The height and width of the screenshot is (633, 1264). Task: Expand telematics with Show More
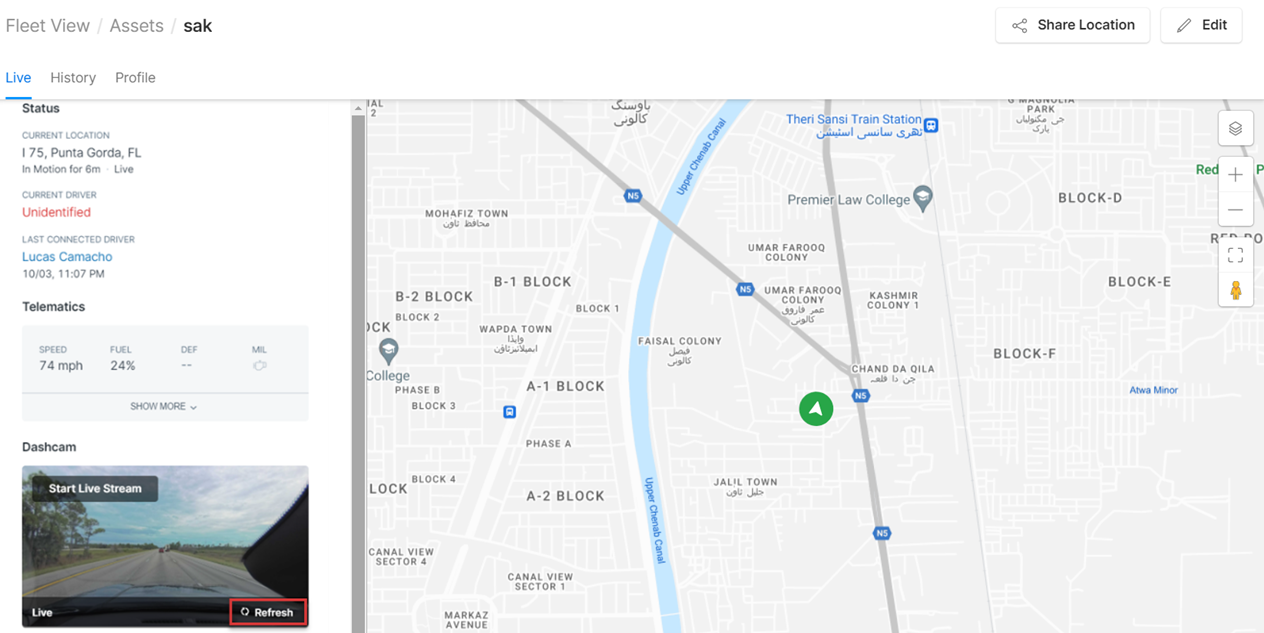pos(164,407)
